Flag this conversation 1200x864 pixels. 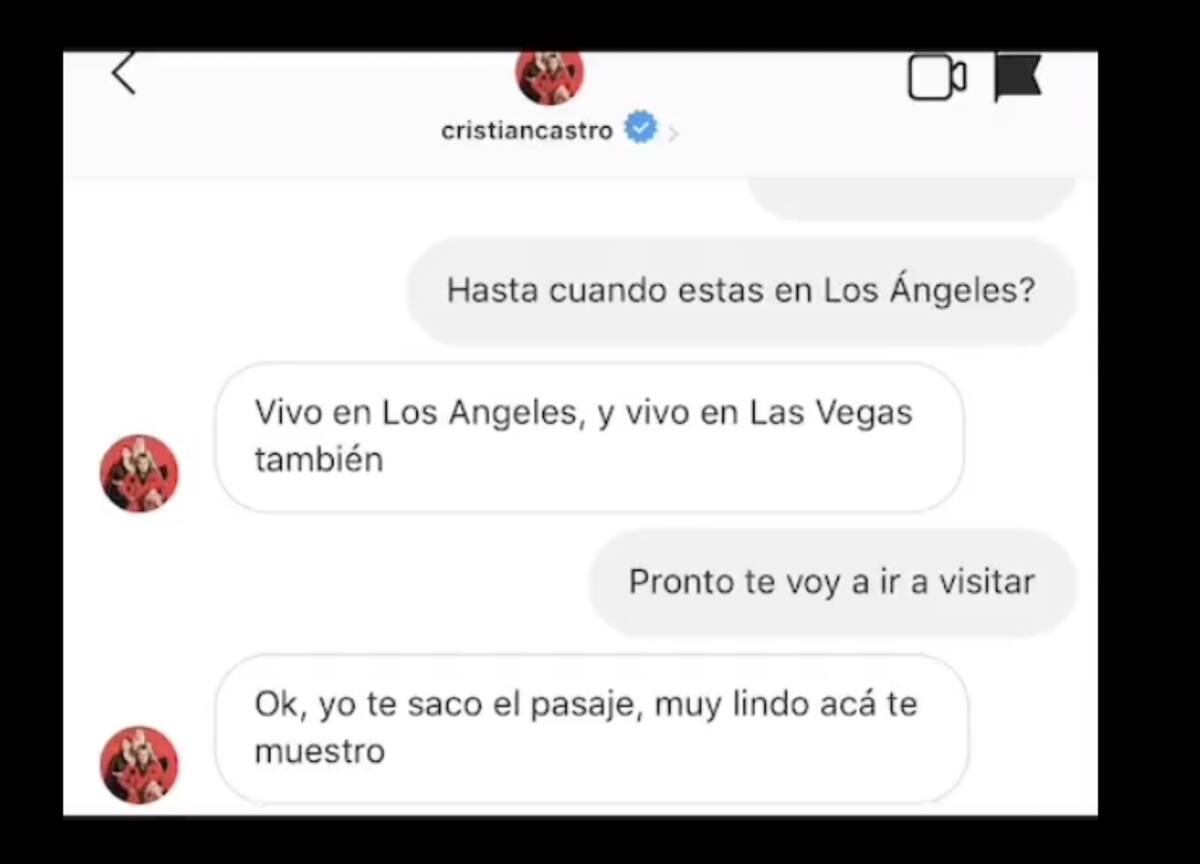[x=1018, y=77]
